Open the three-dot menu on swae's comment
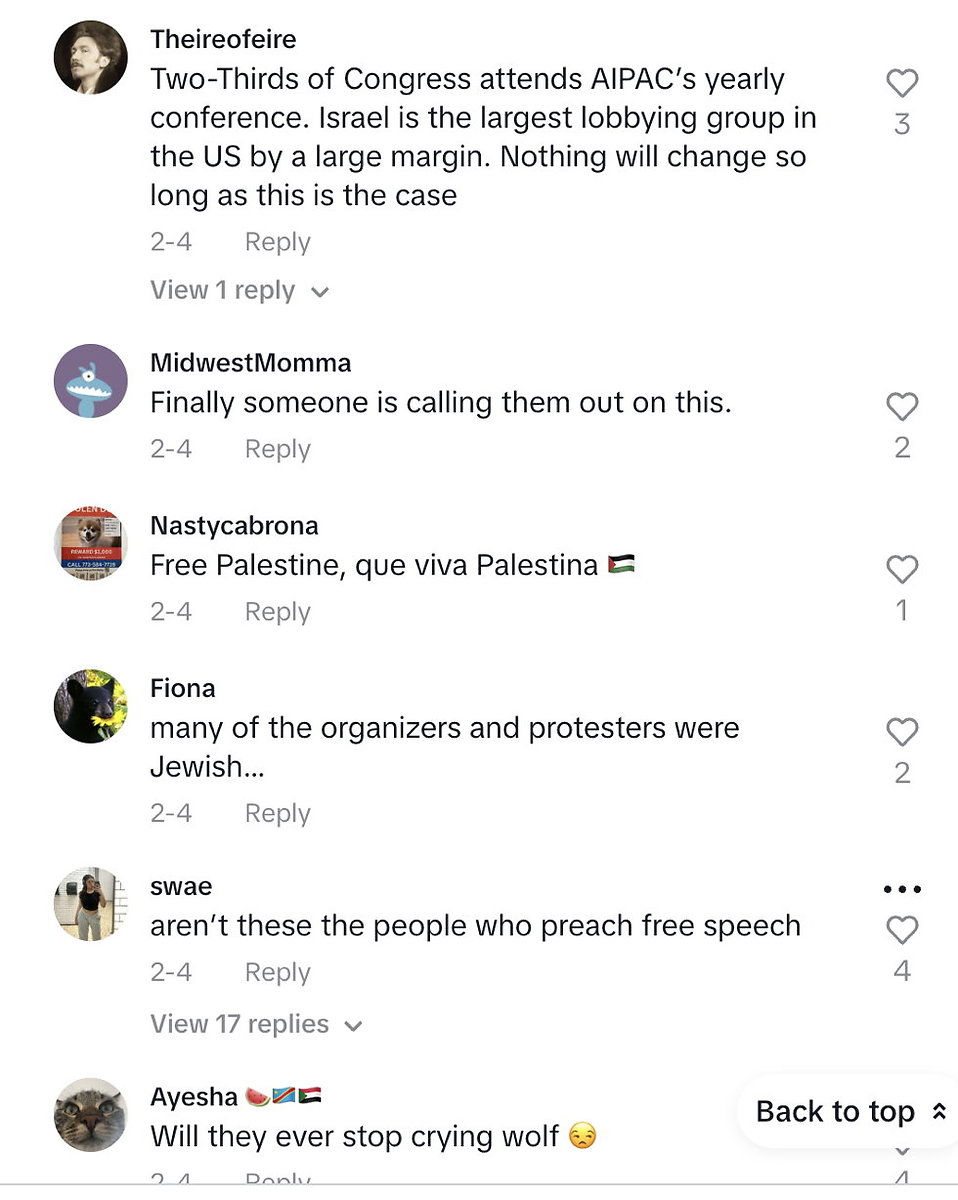 coord(902,889)
